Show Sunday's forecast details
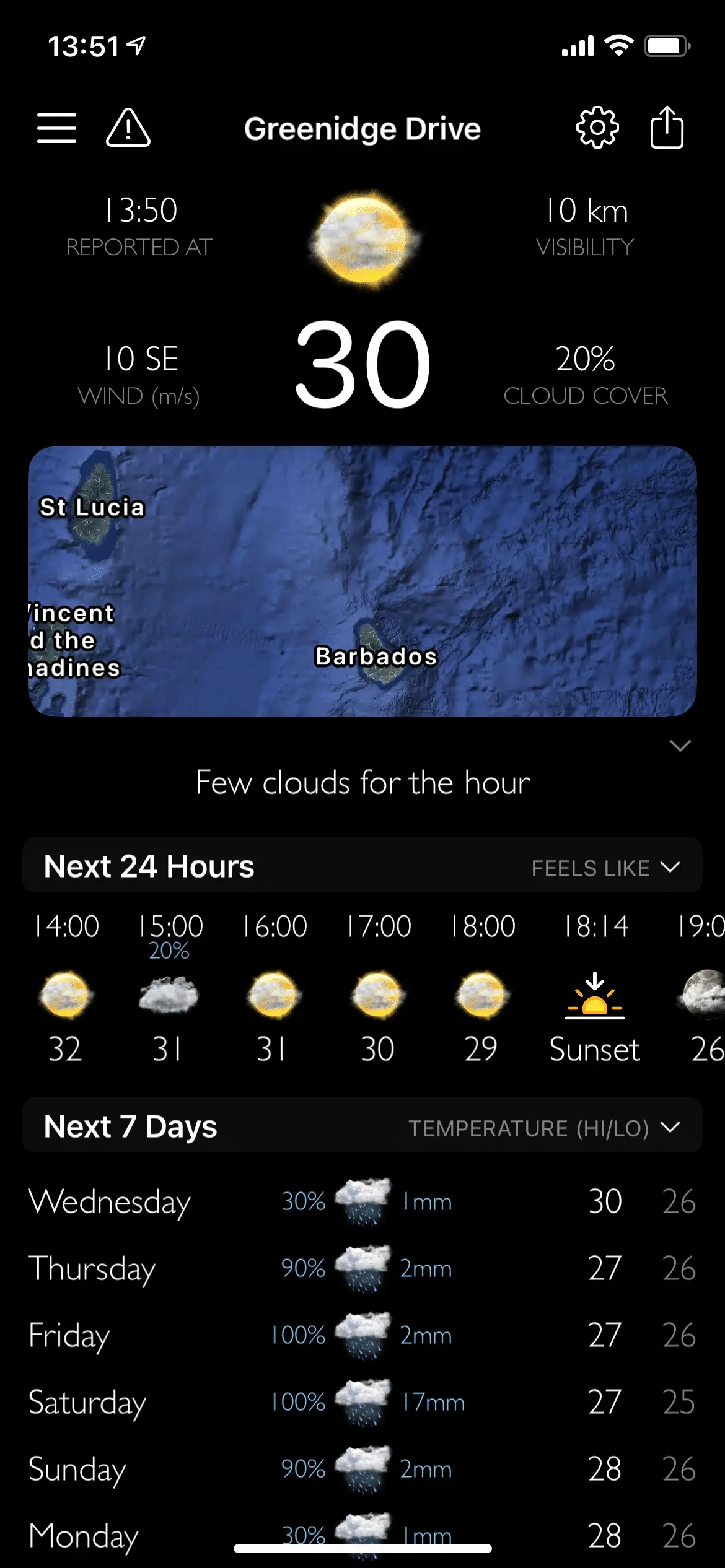The image size is (725, 1568). coord(362,1469)
